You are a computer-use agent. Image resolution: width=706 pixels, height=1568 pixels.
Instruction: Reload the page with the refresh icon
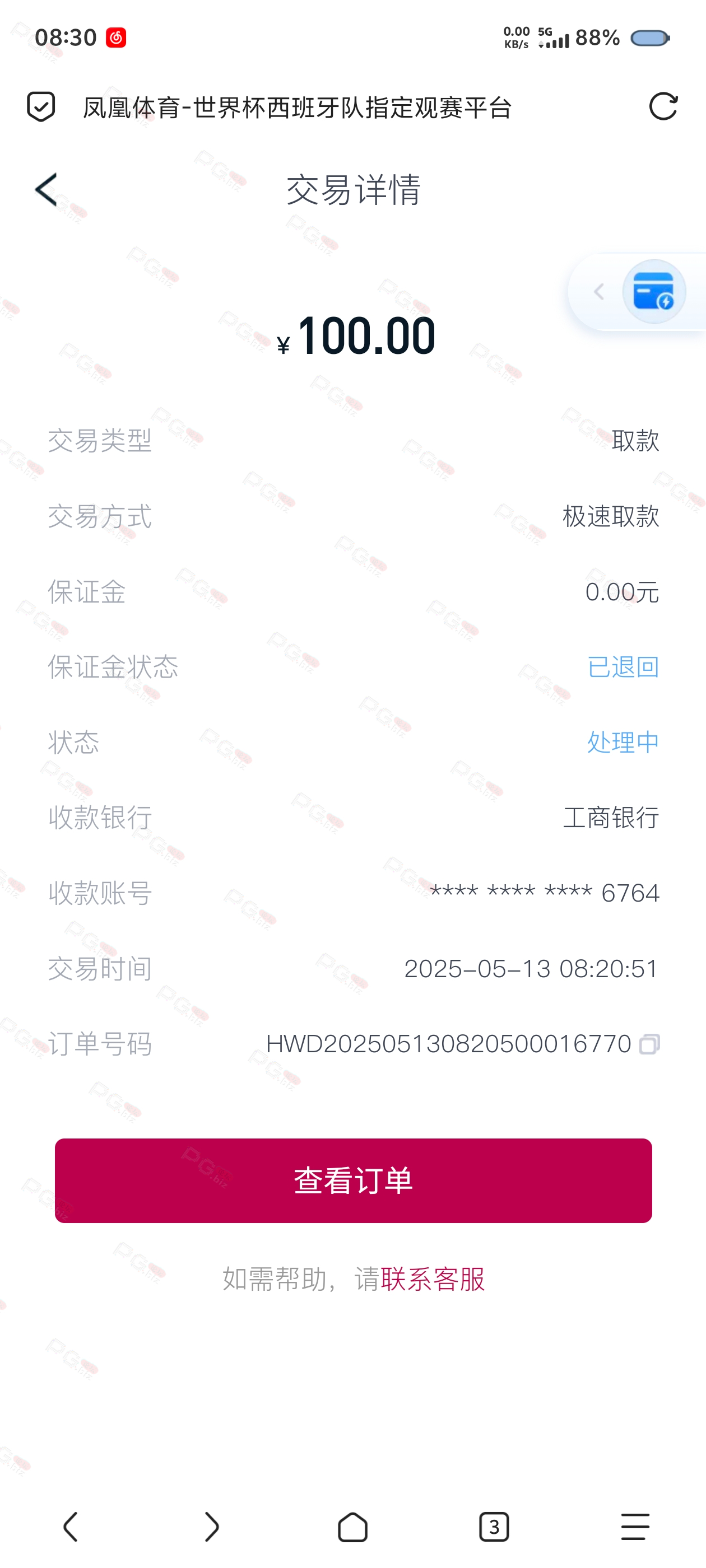tap(663, 107)
